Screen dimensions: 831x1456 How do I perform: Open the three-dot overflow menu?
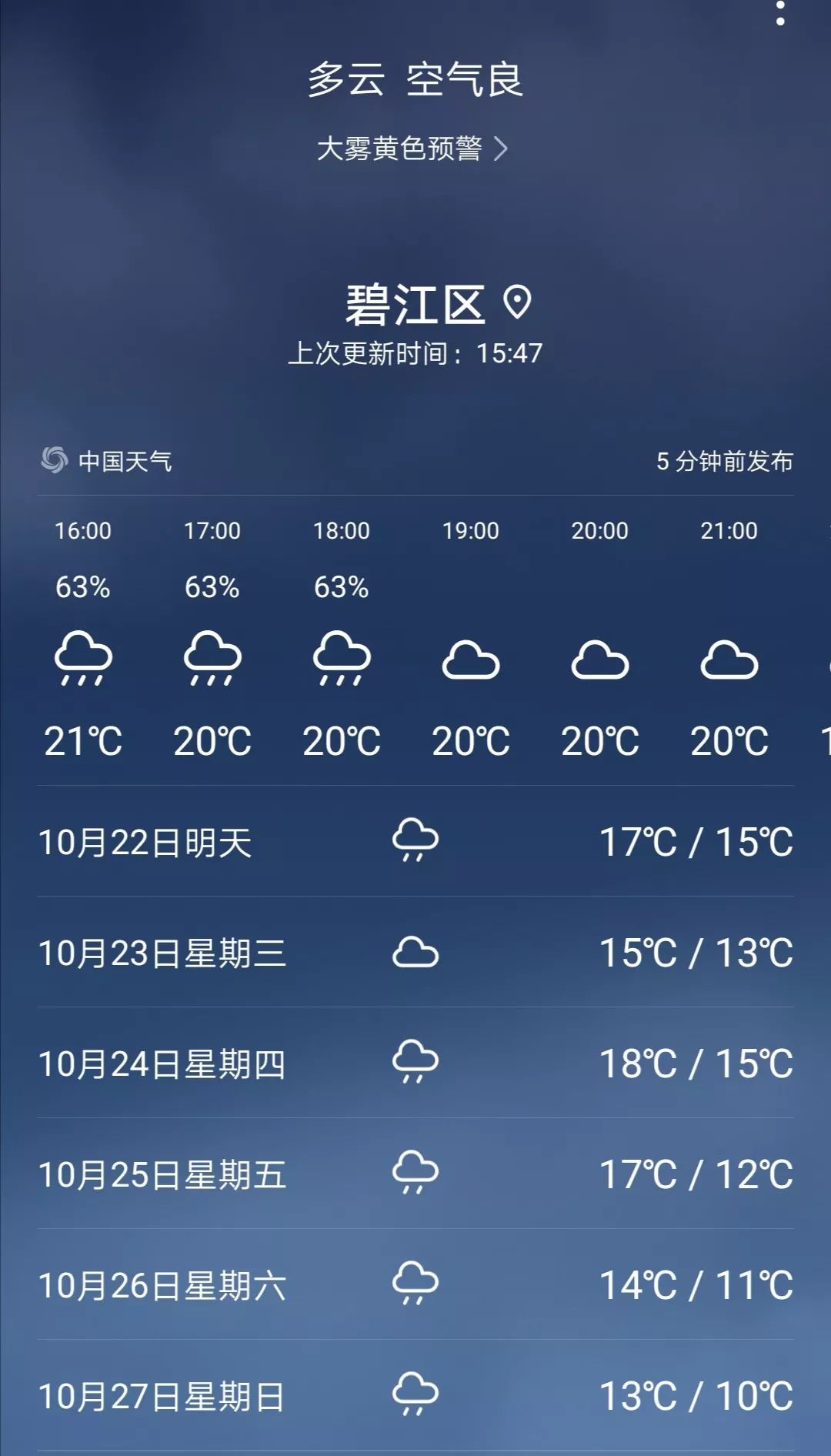(x=780, y=12)
